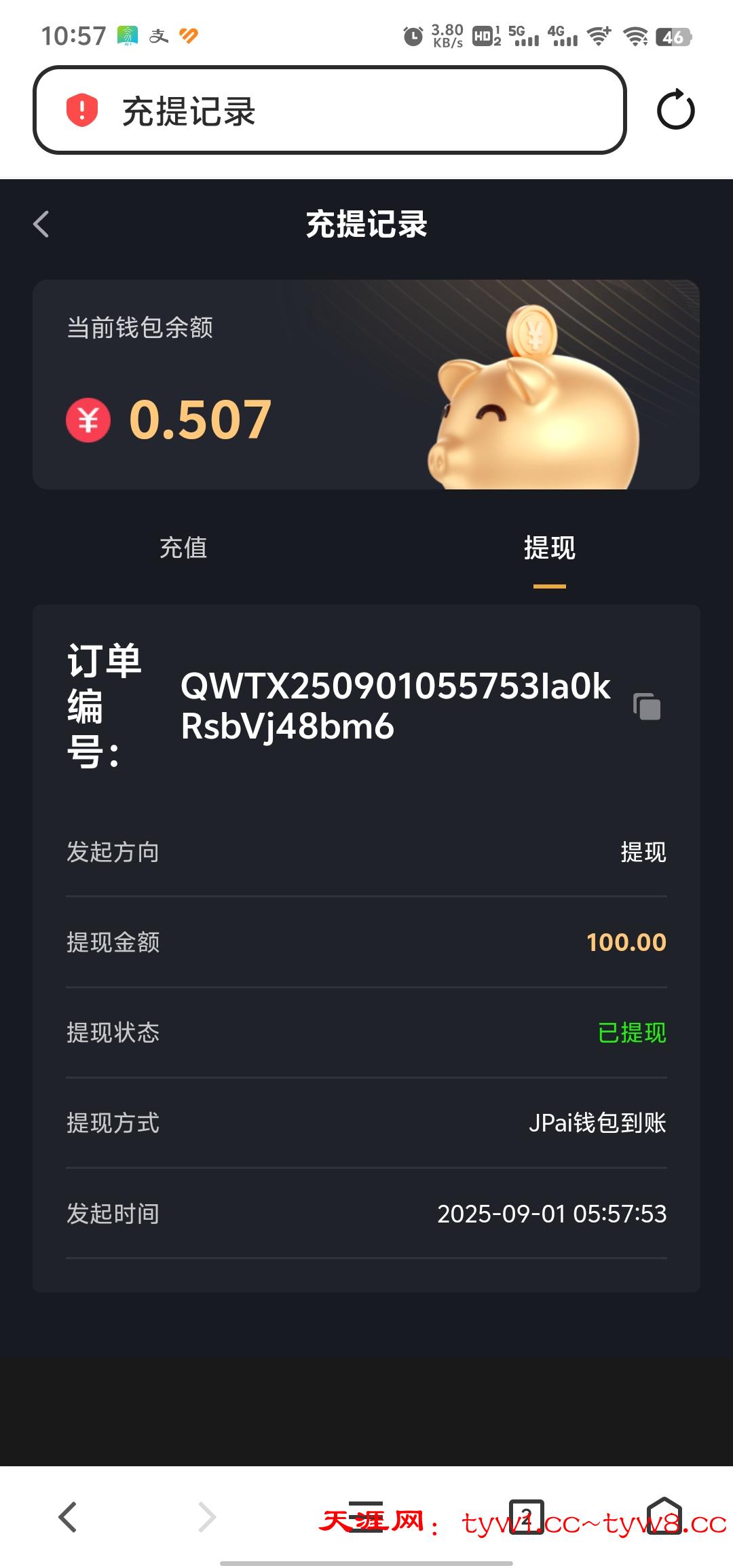Screen dimensions: 733x1568
Task: Open the browser tabs switcher
Action: [527, 1517]
